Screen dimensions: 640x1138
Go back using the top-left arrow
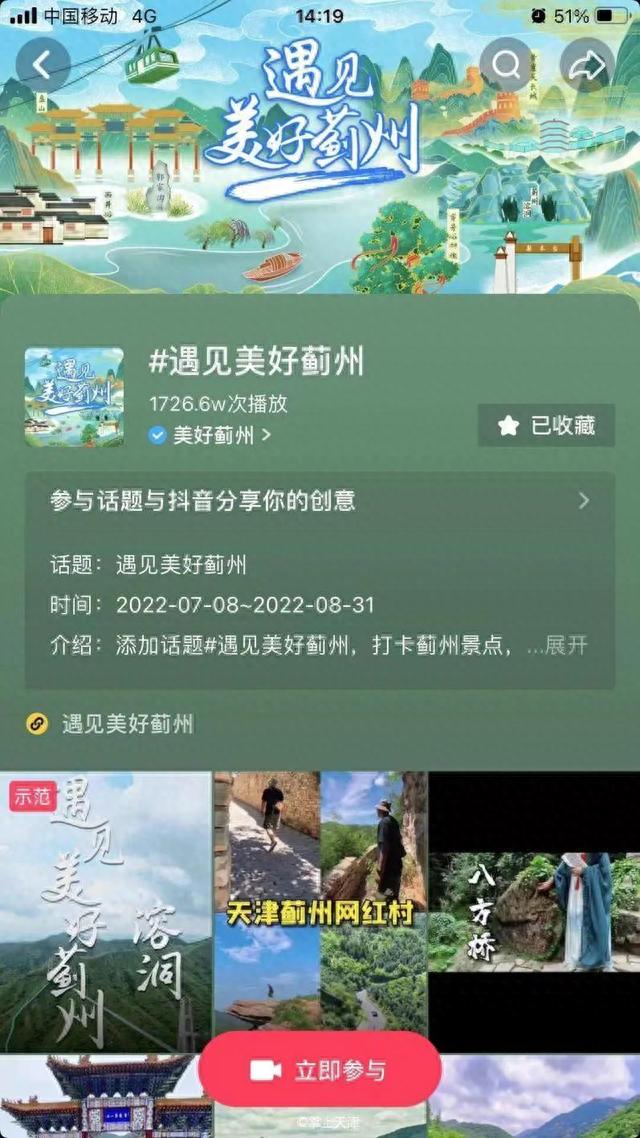click(x=43, y=65)
